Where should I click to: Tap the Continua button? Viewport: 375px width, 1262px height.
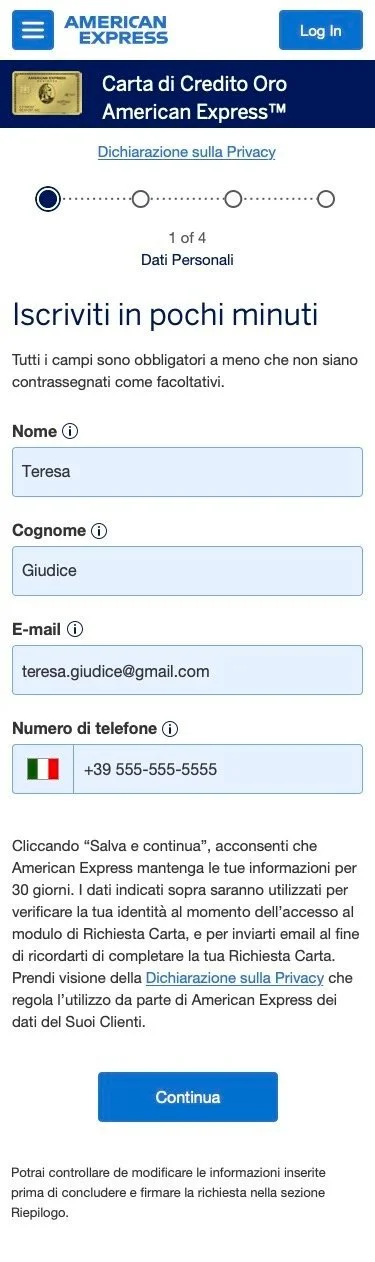point(188,1097)
